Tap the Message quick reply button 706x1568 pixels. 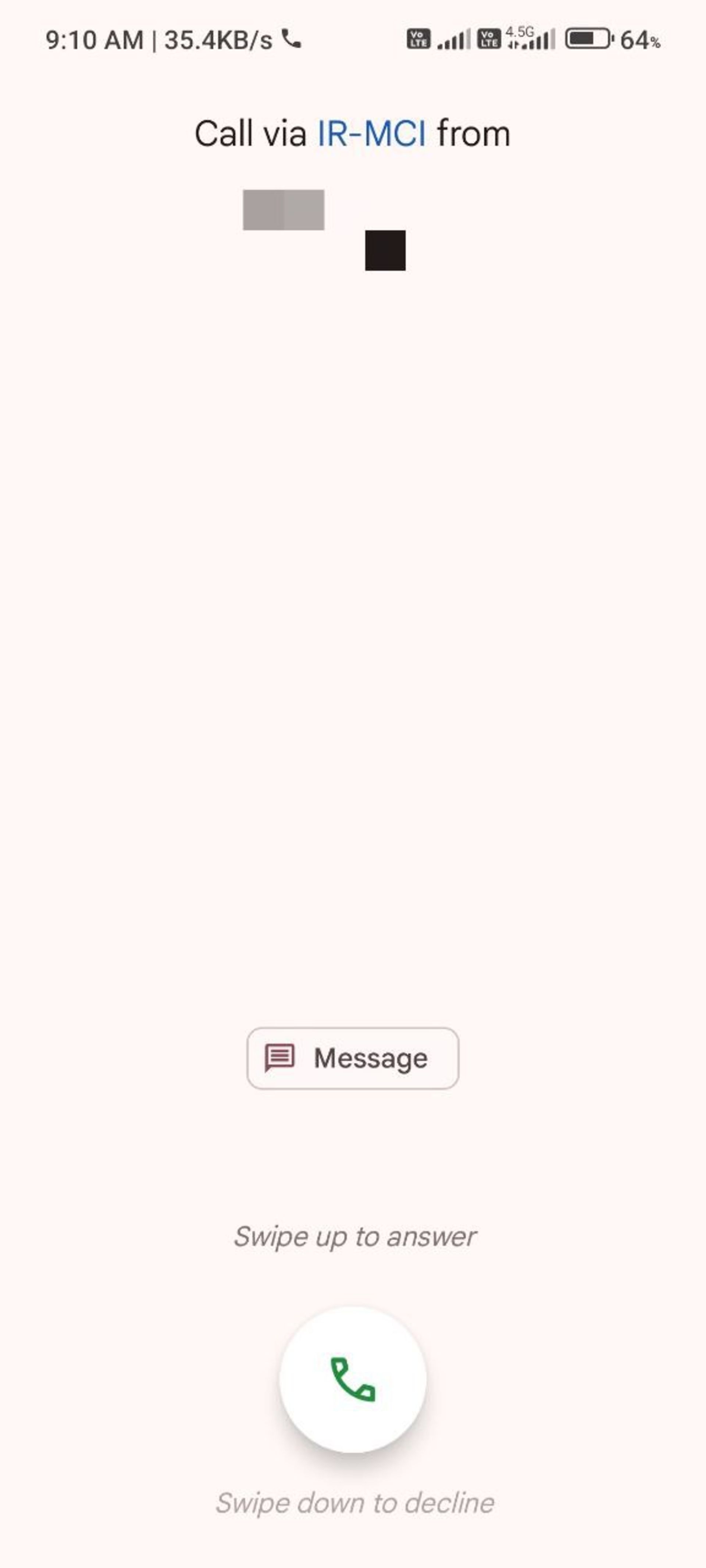tap(352, 1058)
